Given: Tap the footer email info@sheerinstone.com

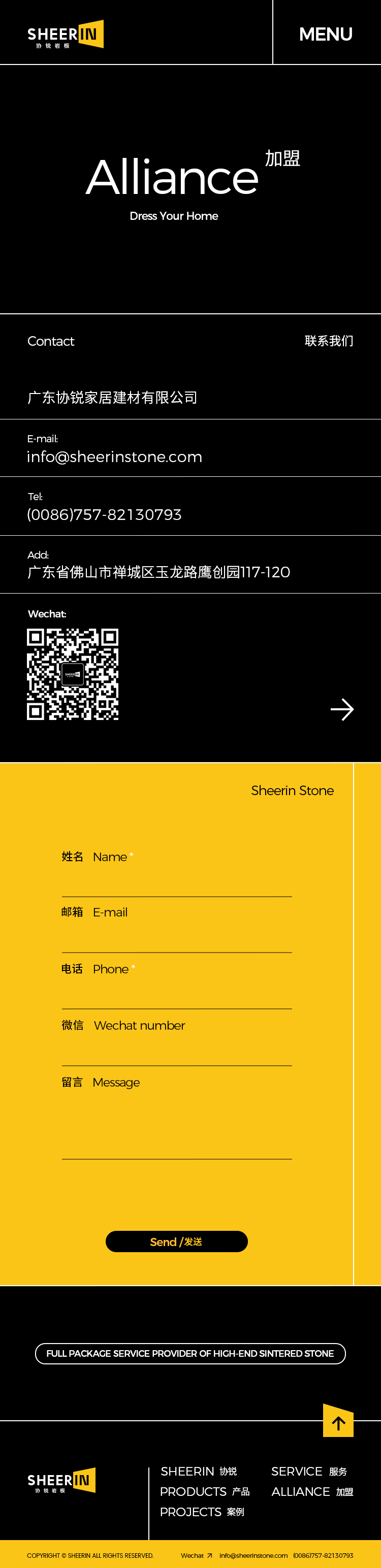Looking at the screenshot, I should click(x=253, y=1555).
